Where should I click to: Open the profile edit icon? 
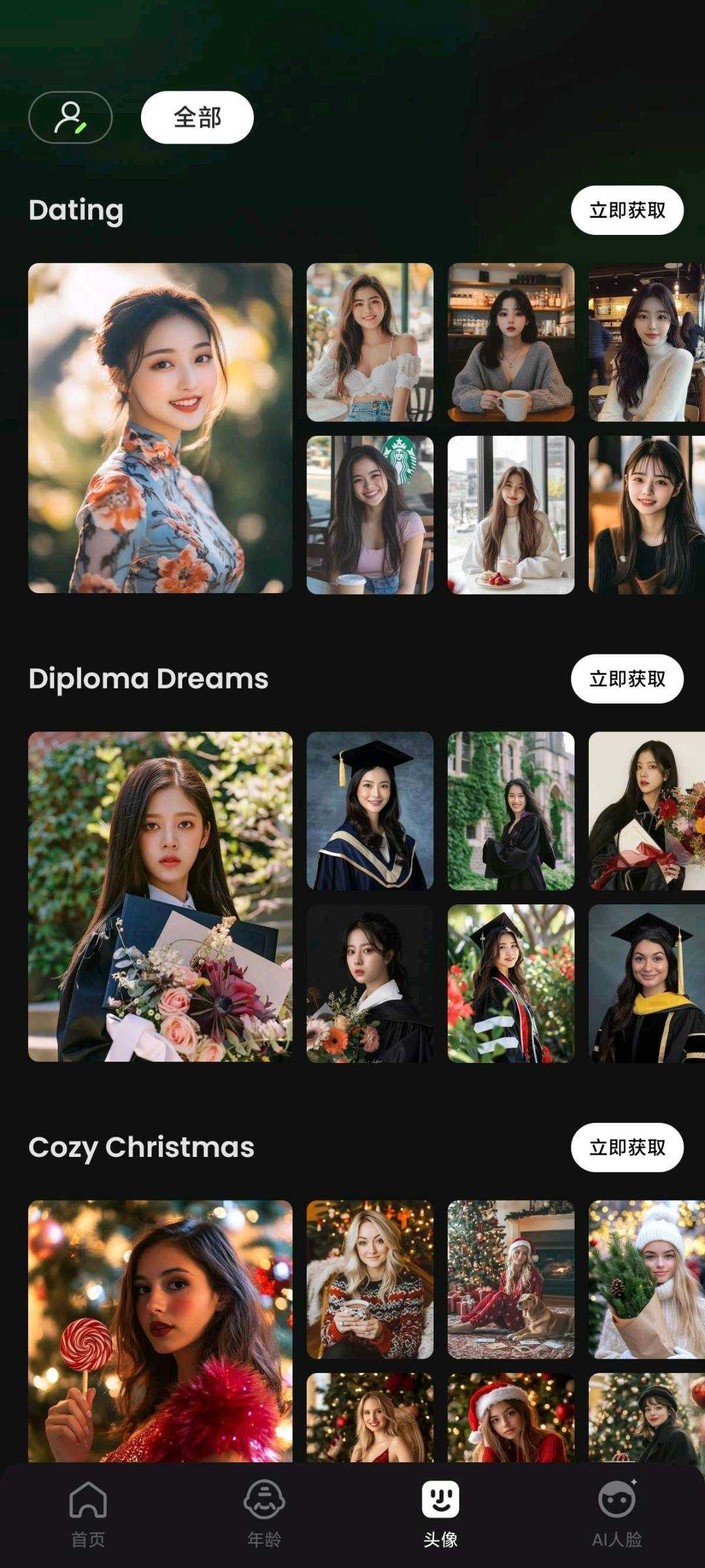70,117
